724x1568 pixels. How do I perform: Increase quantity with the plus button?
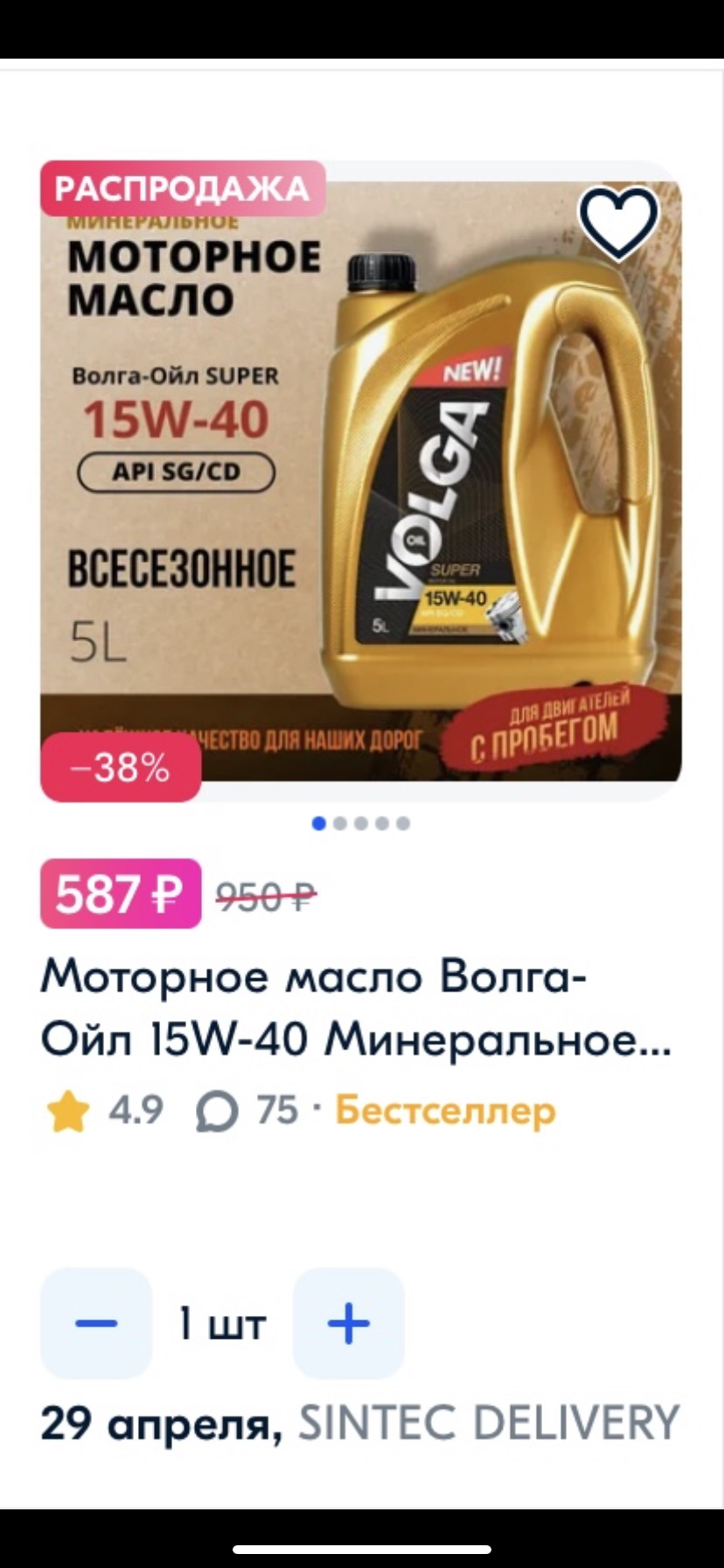[348, 1322]
